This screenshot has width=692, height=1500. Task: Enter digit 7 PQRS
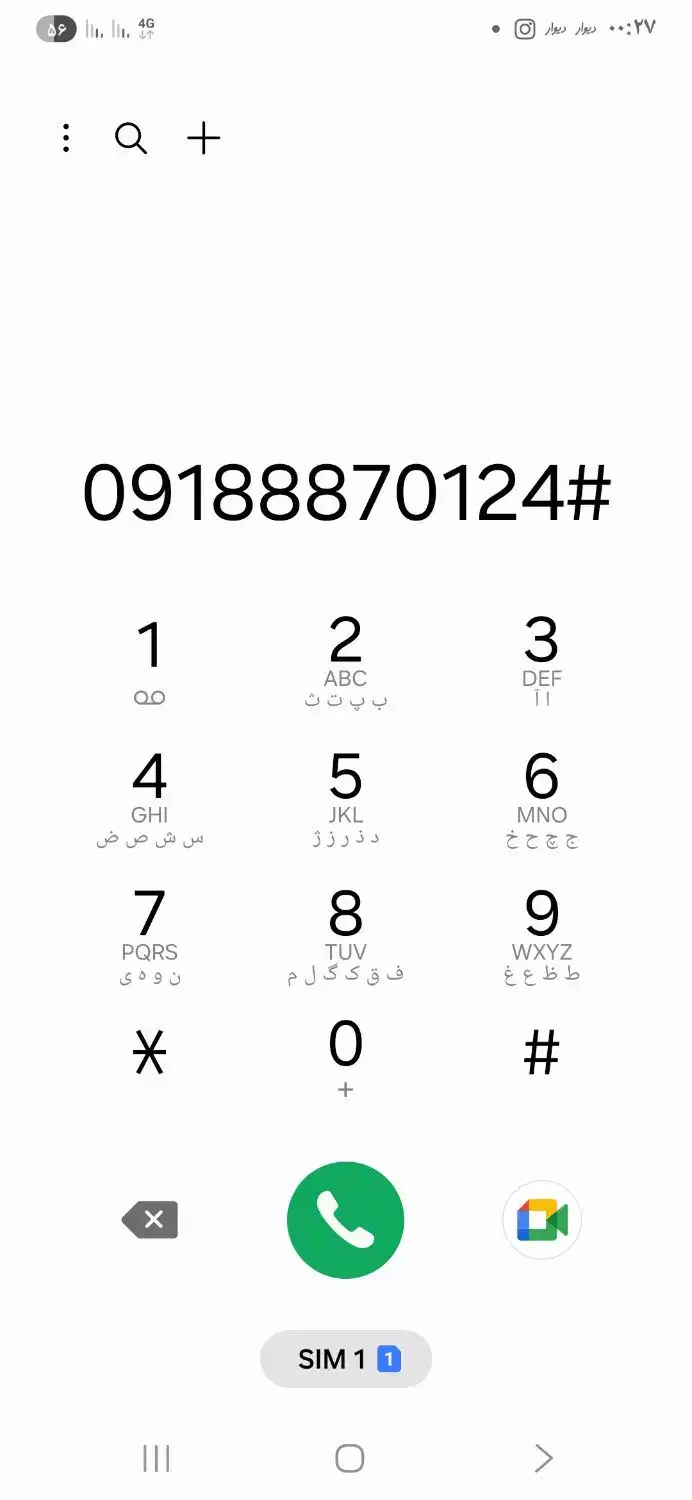(x=150, y=934)
